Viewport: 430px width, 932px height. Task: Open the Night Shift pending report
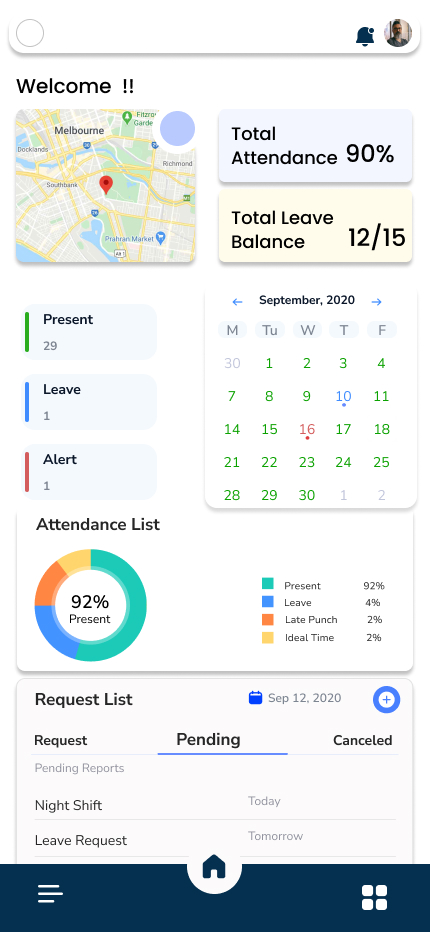[x=215, y=804]
